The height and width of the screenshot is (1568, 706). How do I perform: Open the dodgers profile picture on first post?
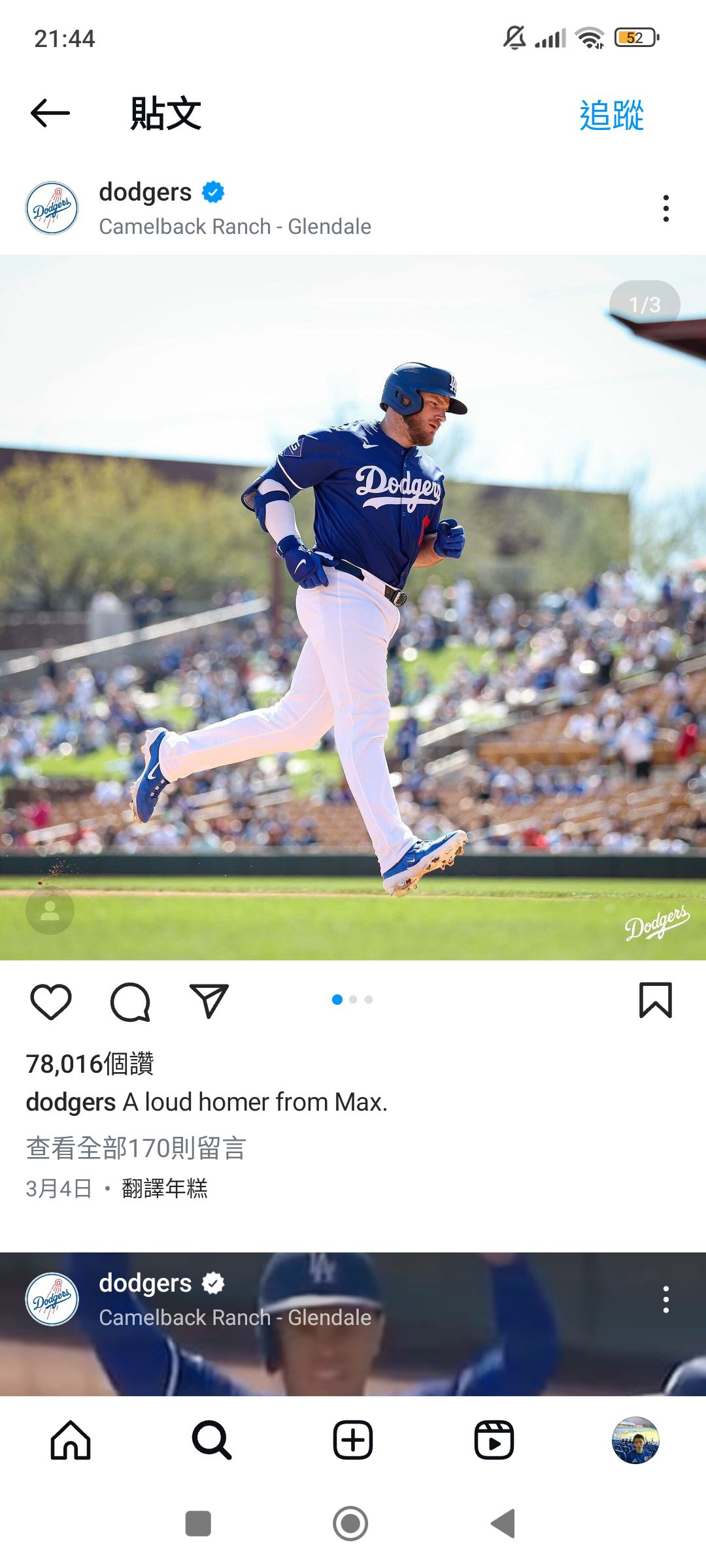[x=52, y=208]
